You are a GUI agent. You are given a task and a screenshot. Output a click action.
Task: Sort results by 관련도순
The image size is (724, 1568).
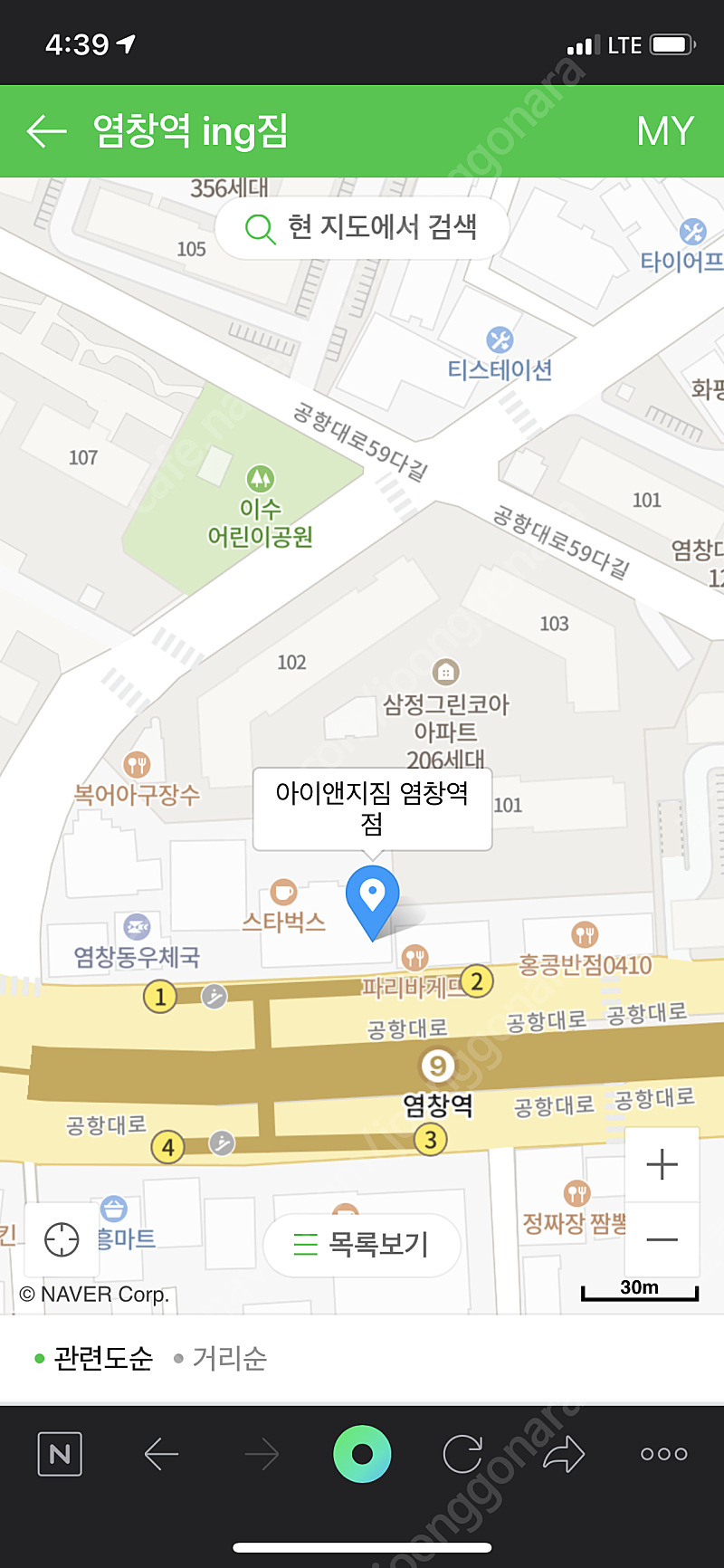click(x=94, y=1358)
